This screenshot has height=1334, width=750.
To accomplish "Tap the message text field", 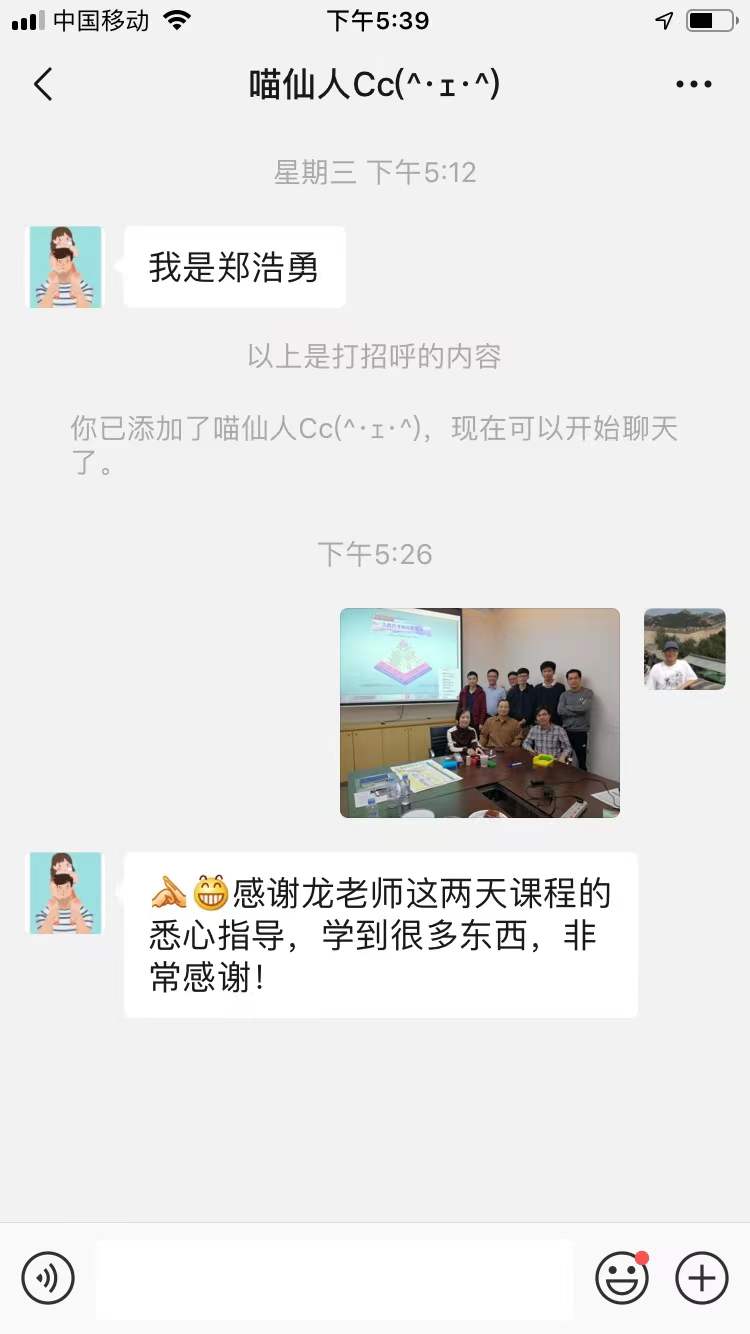I will [335, 1278].
